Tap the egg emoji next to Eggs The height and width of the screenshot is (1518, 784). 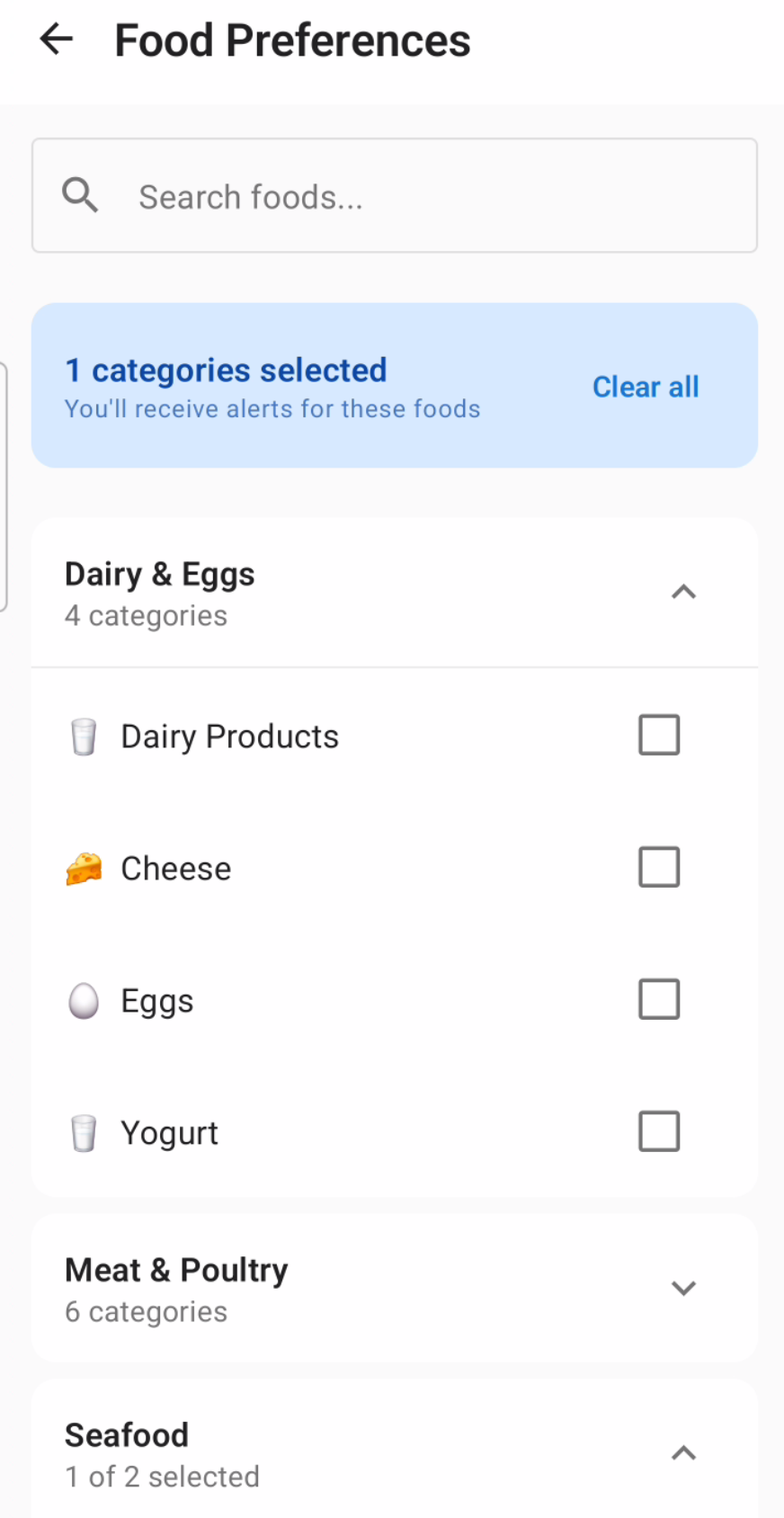(x=84, y=999)
